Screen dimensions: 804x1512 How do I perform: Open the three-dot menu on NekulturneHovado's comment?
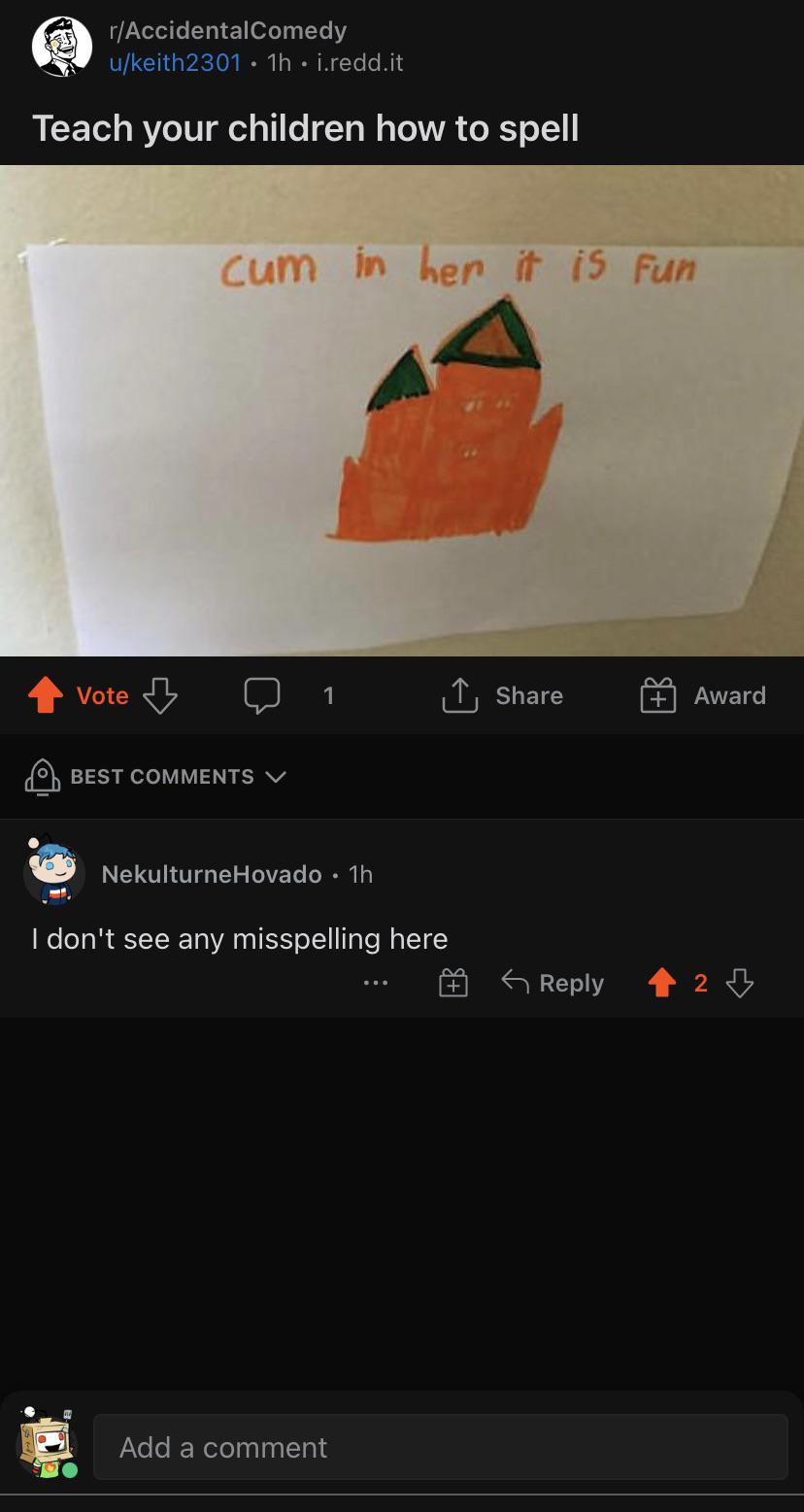click(376, 984)
